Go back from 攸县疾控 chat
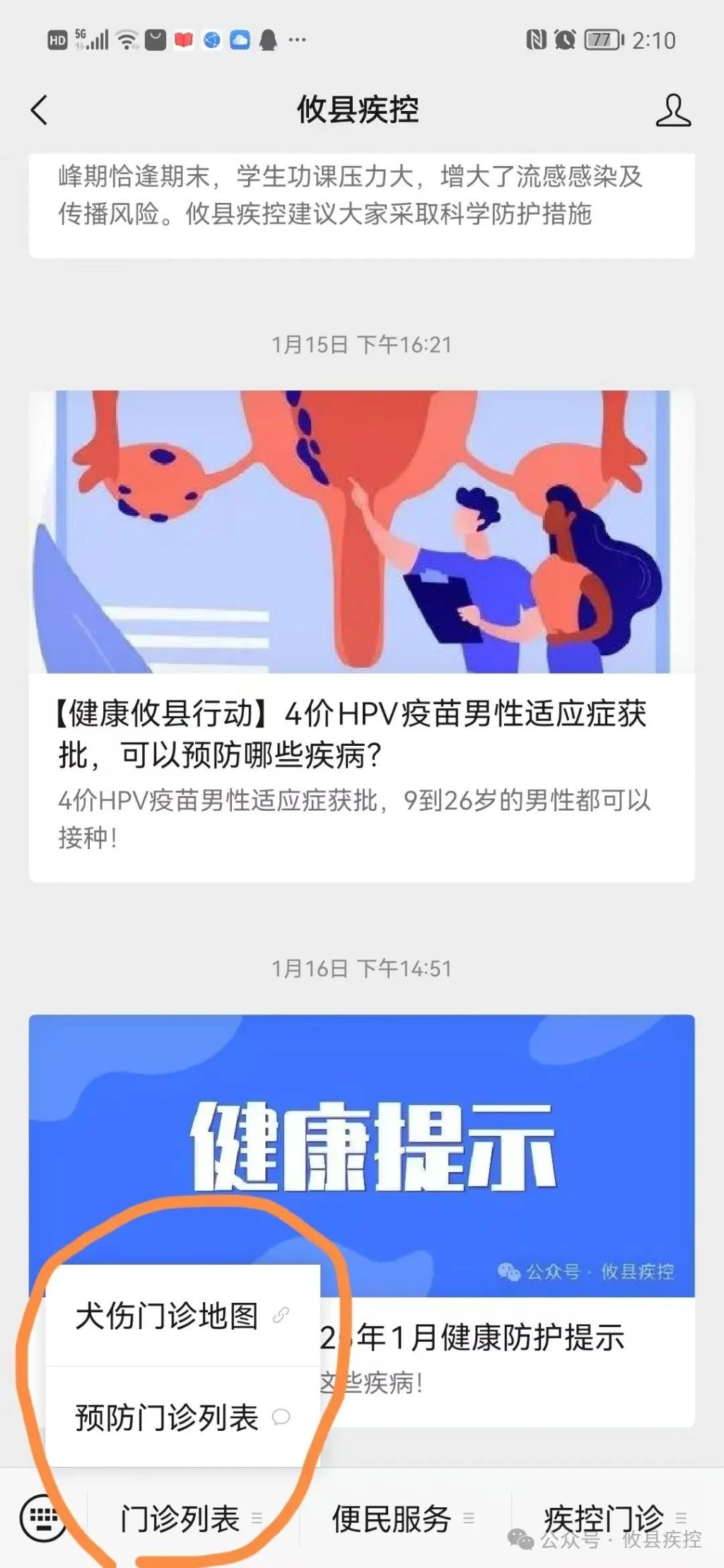 [x=40, y=110]
